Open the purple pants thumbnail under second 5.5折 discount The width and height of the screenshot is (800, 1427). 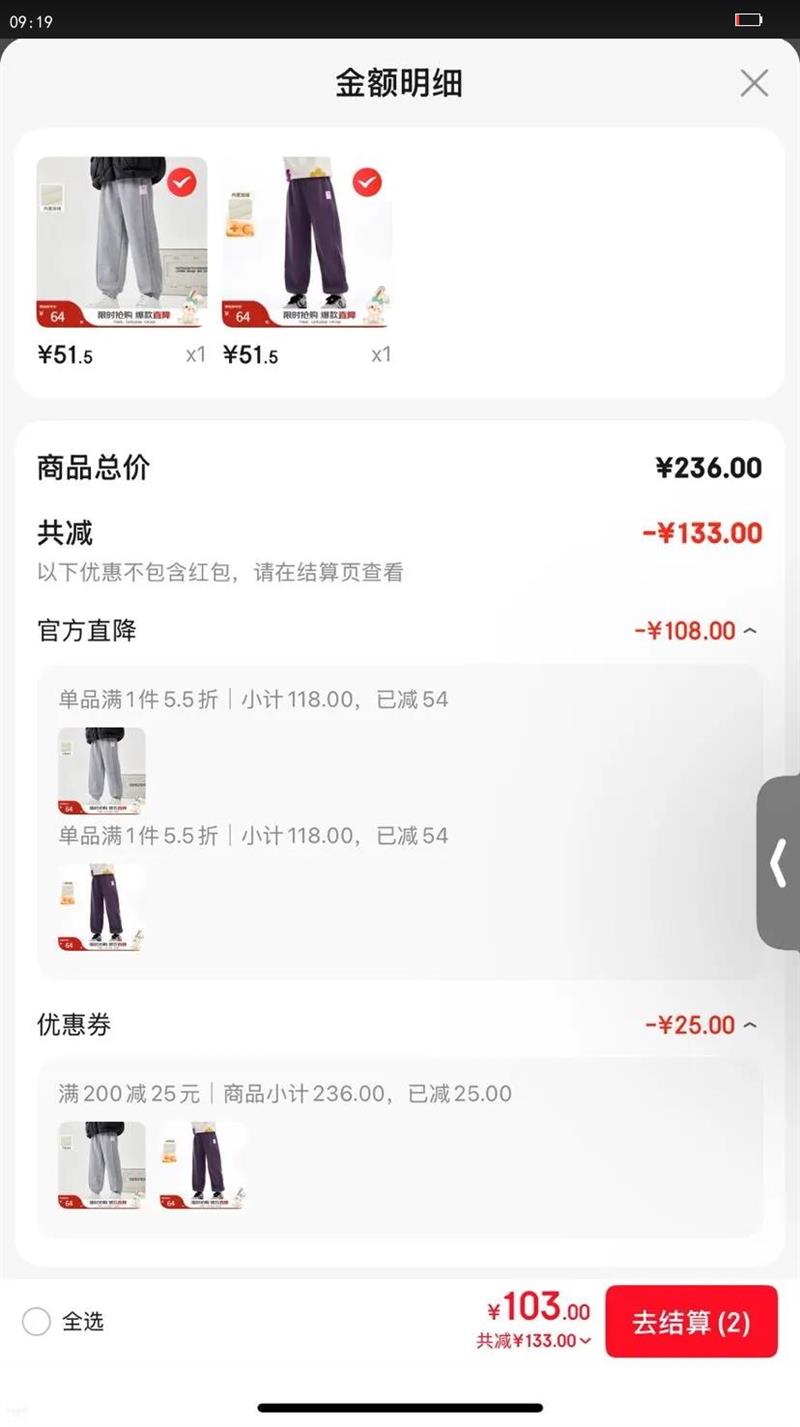pyautogui.click(x=102, y=905)
